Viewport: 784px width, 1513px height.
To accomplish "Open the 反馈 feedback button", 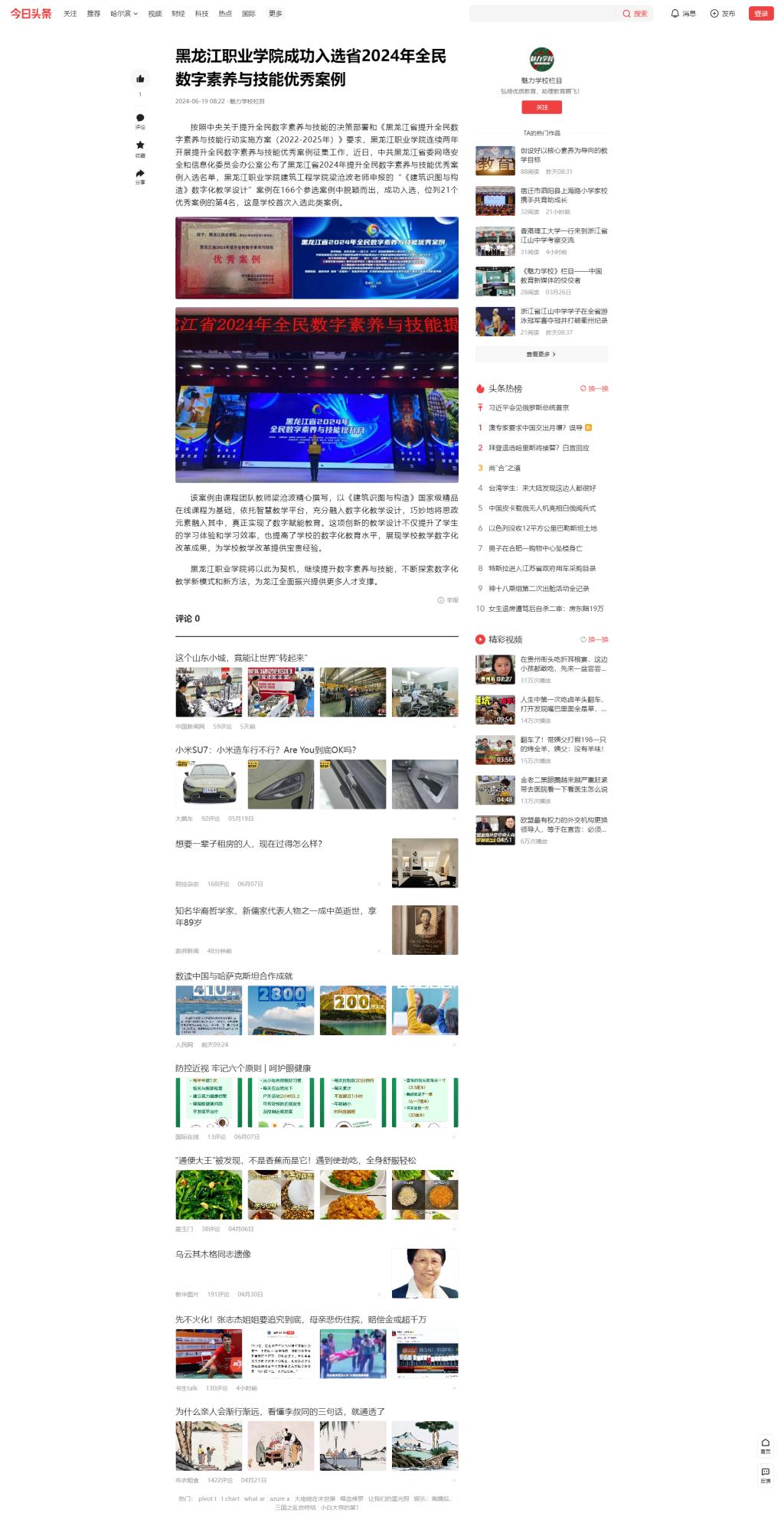I will [765, 1475].
